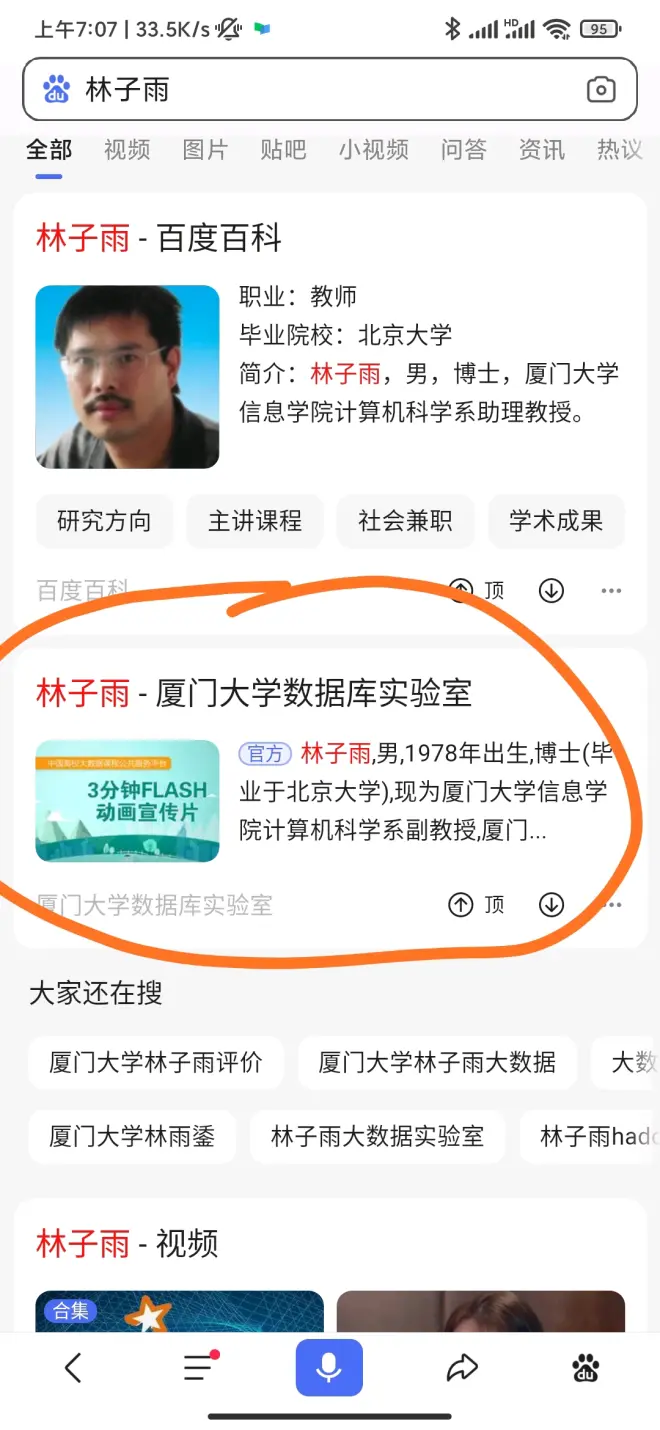The width and height of the screenshot is (660, 1430).
Task: Start voice search with the microphone
Action: 329,1368
